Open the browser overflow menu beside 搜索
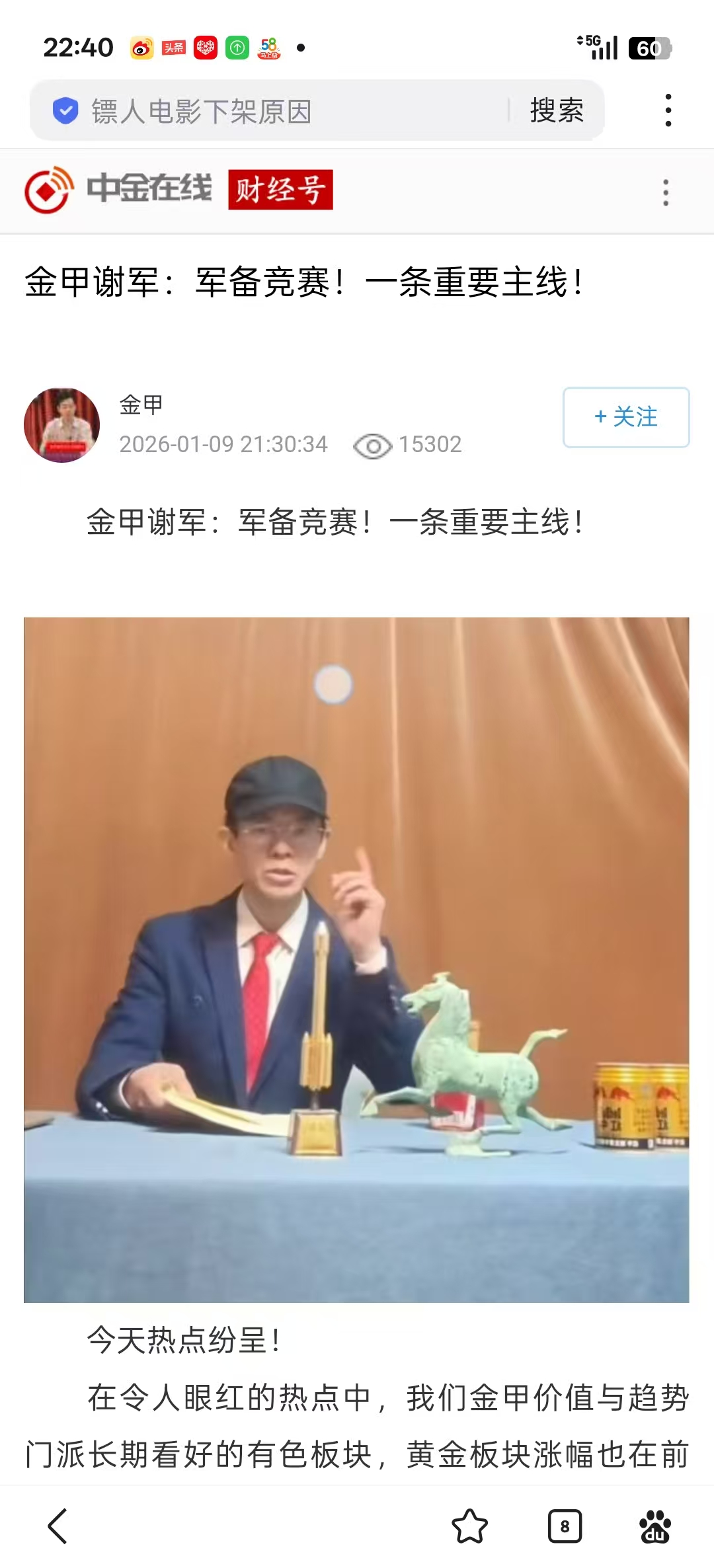The width and height of the screenshot is (714, 1568). point(668,110)
